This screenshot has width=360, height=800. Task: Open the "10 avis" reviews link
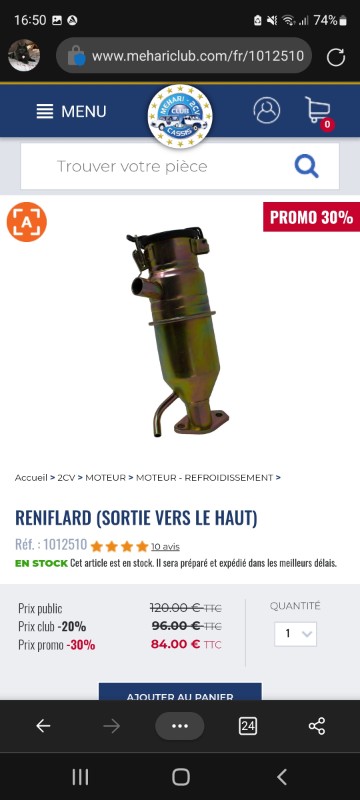(165, 546)
